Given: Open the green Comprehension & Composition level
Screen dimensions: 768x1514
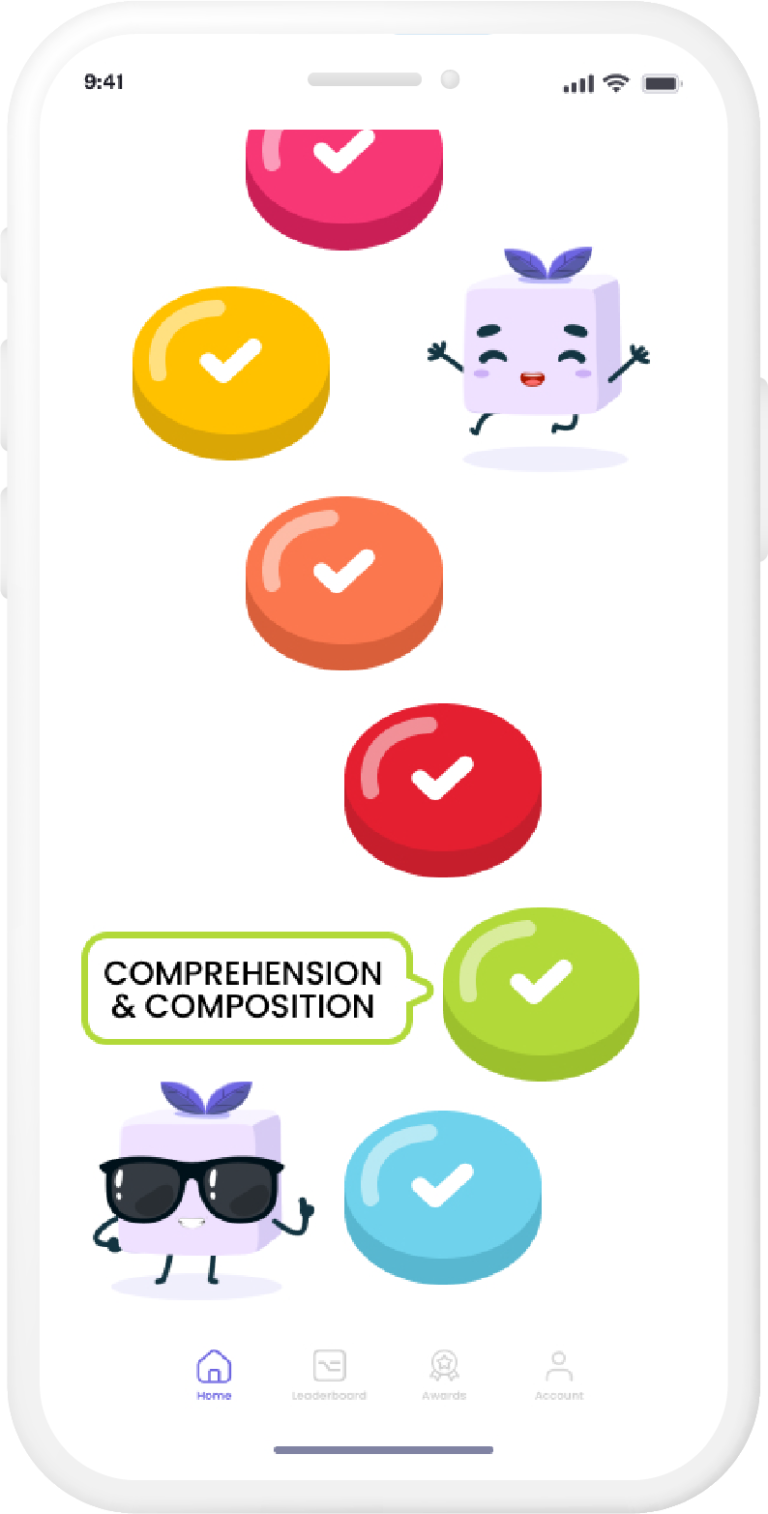Looking at the screenshot, I should click(540, 986).
